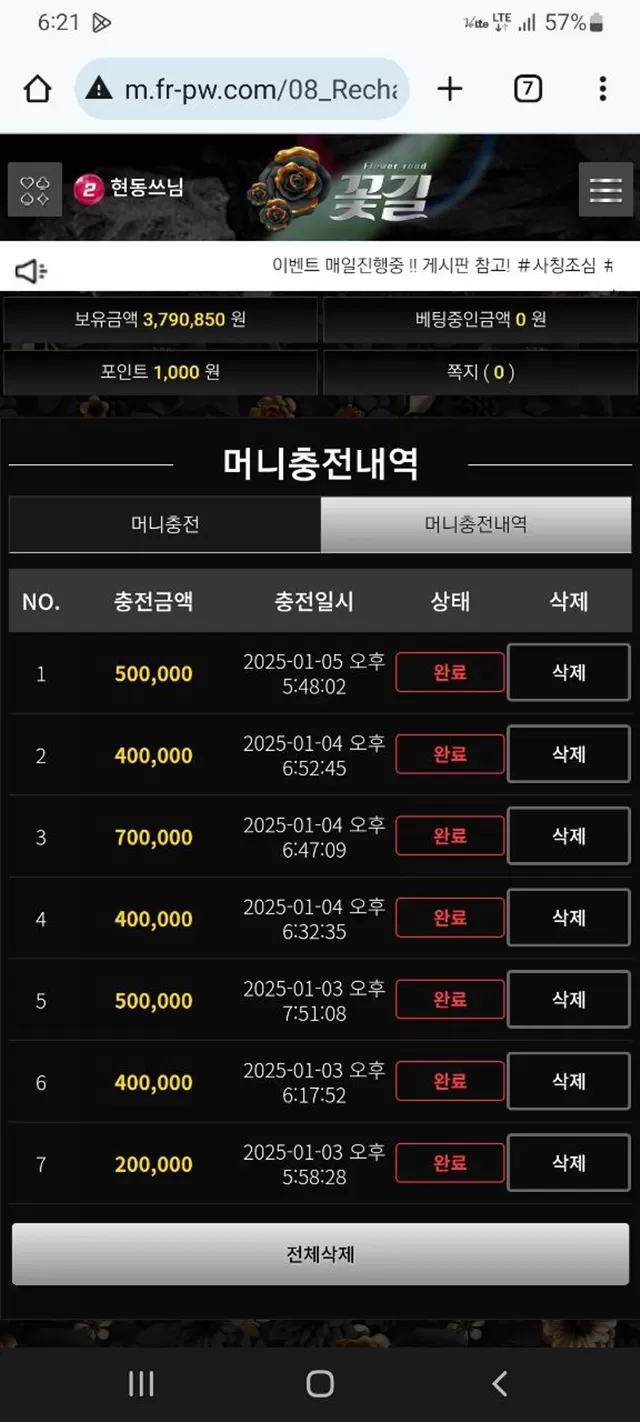Go back using system navigation
Screen dimensions: 640x1422
coord(500,1384)
